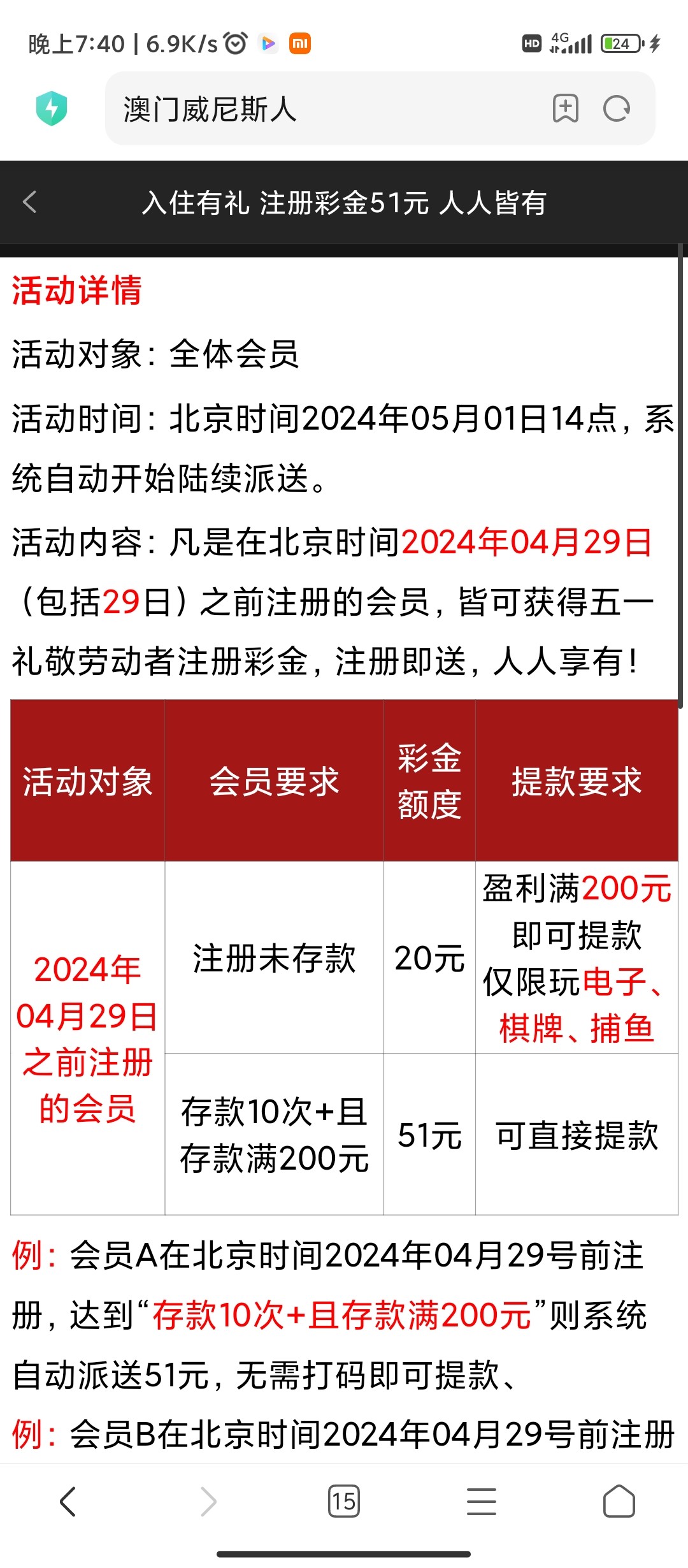Image resolution: width=688 pixels, height=1568 pixels.
Task: Tap the security shield icon
Action: [52, 108]
